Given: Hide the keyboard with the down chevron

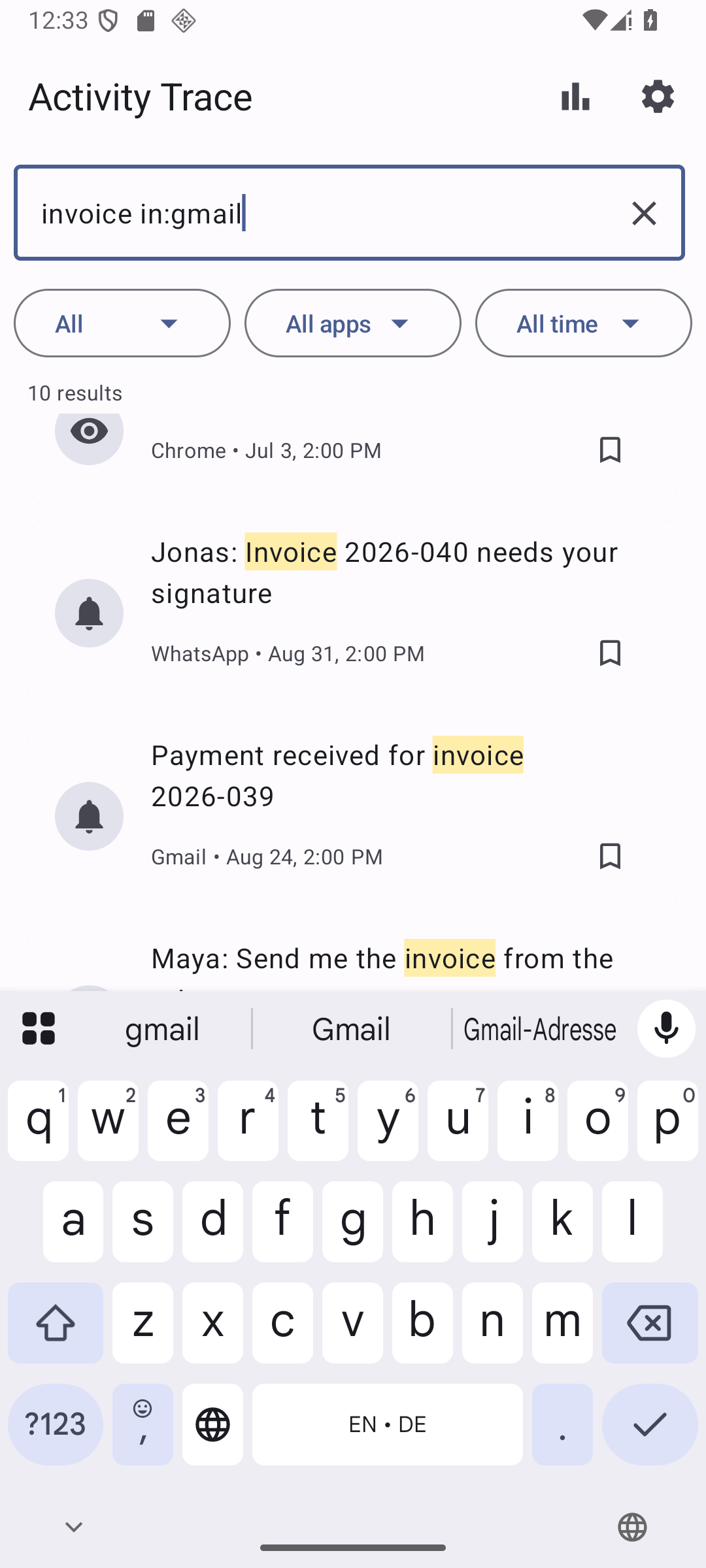Looking at the screenshot, I should [73, 1527].
